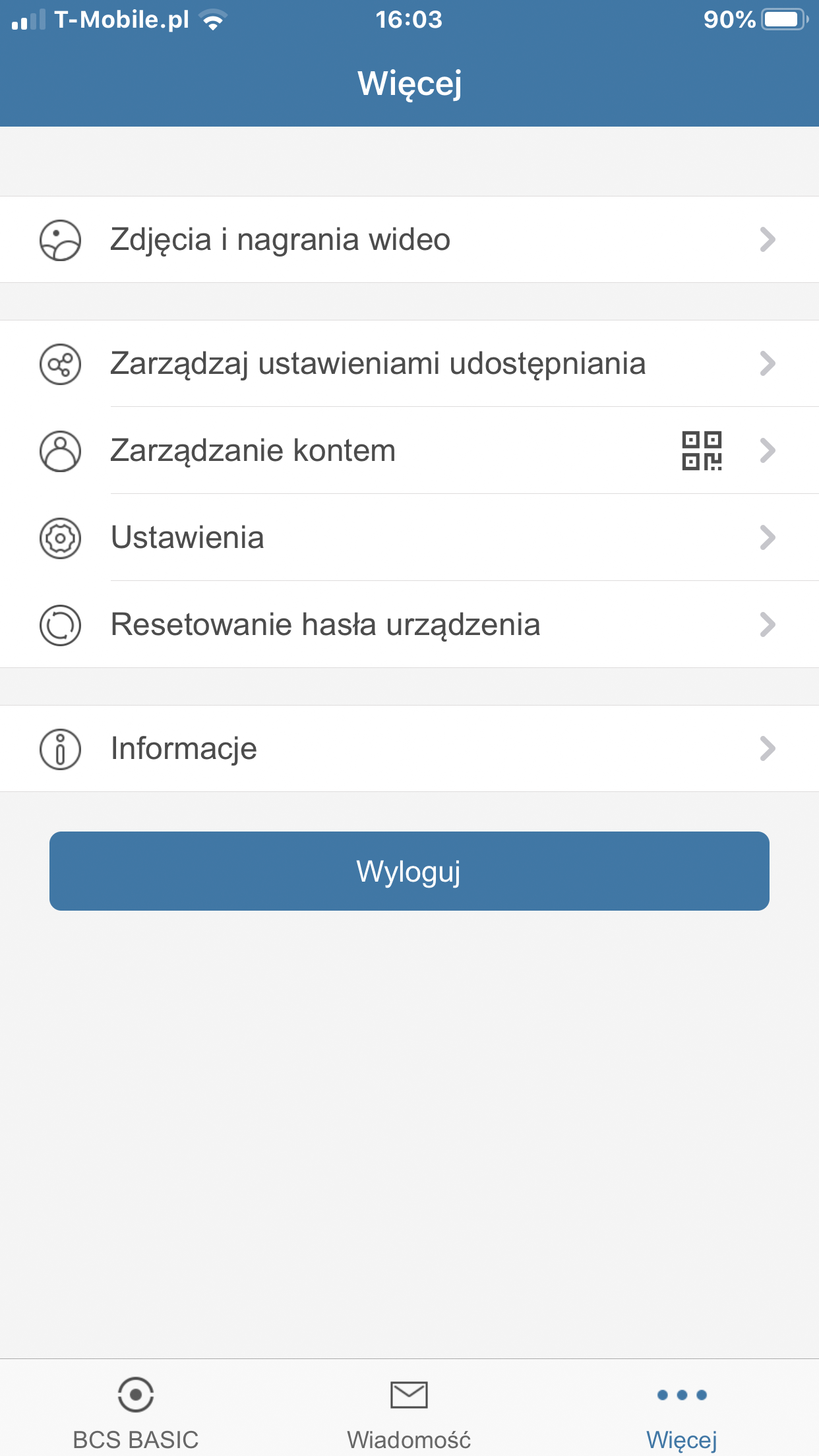Open the Zdjęcia i nagrania wideo gallery icon
Viewport: 819px width, 1456px height.
click(60, 239)
